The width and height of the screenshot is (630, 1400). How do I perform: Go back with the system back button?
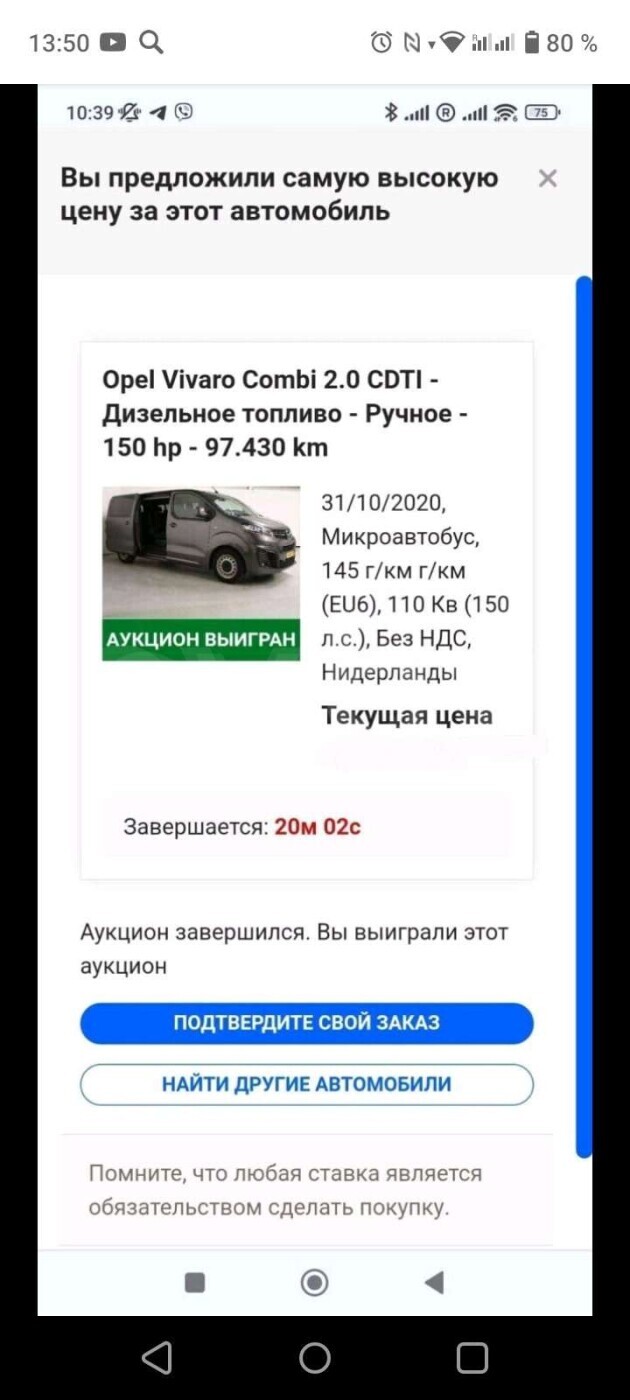157,1357
